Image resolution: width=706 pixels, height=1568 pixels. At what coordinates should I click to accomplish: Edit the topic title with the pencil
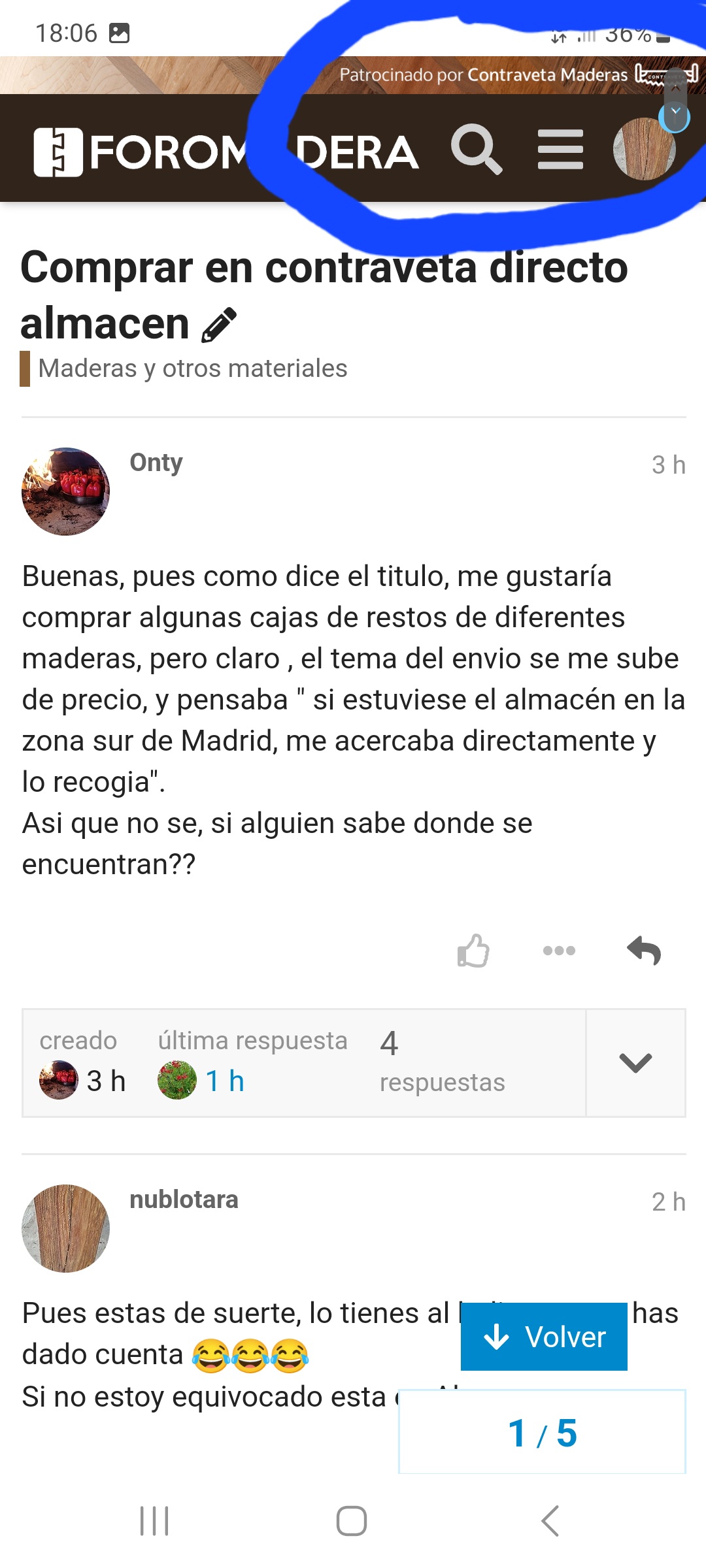[x=219, y=325]
